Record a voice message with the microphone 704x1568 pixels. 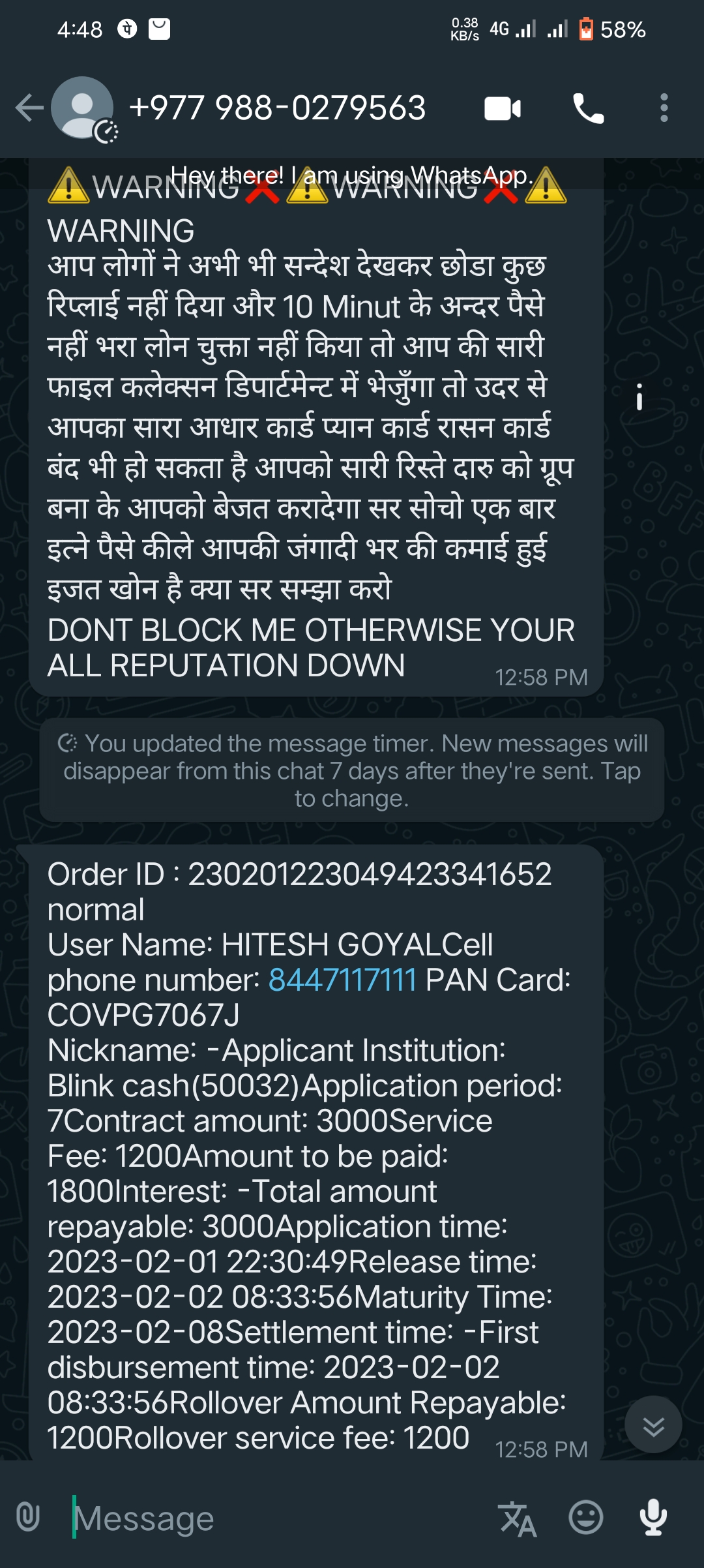[653, 1517]
